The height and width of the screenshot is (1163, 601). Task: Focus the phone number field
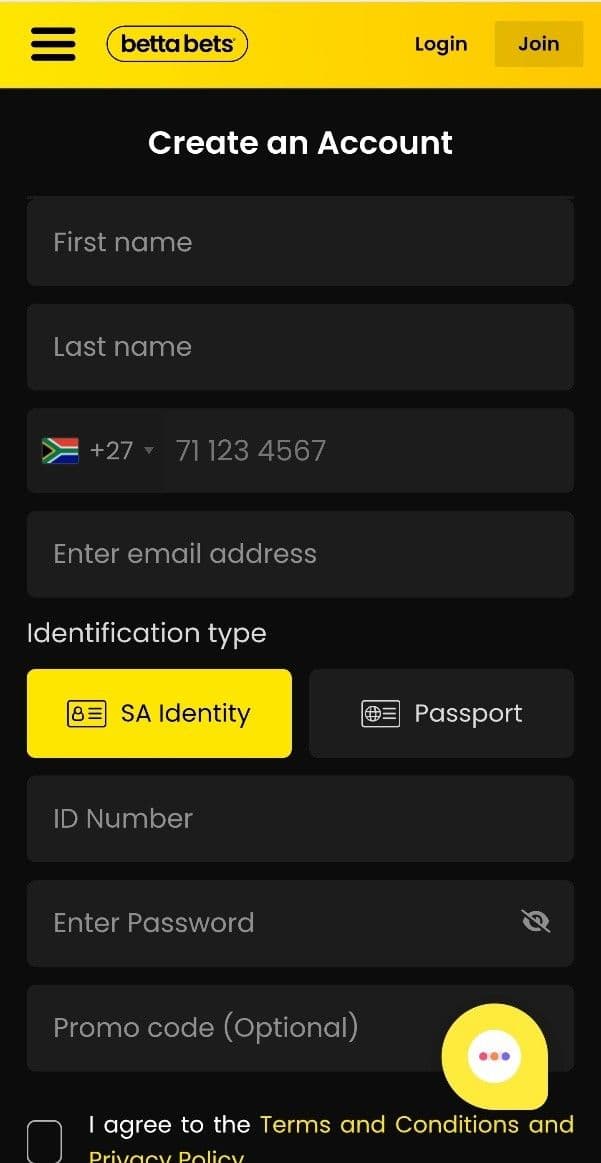click(x=365, y=451)
